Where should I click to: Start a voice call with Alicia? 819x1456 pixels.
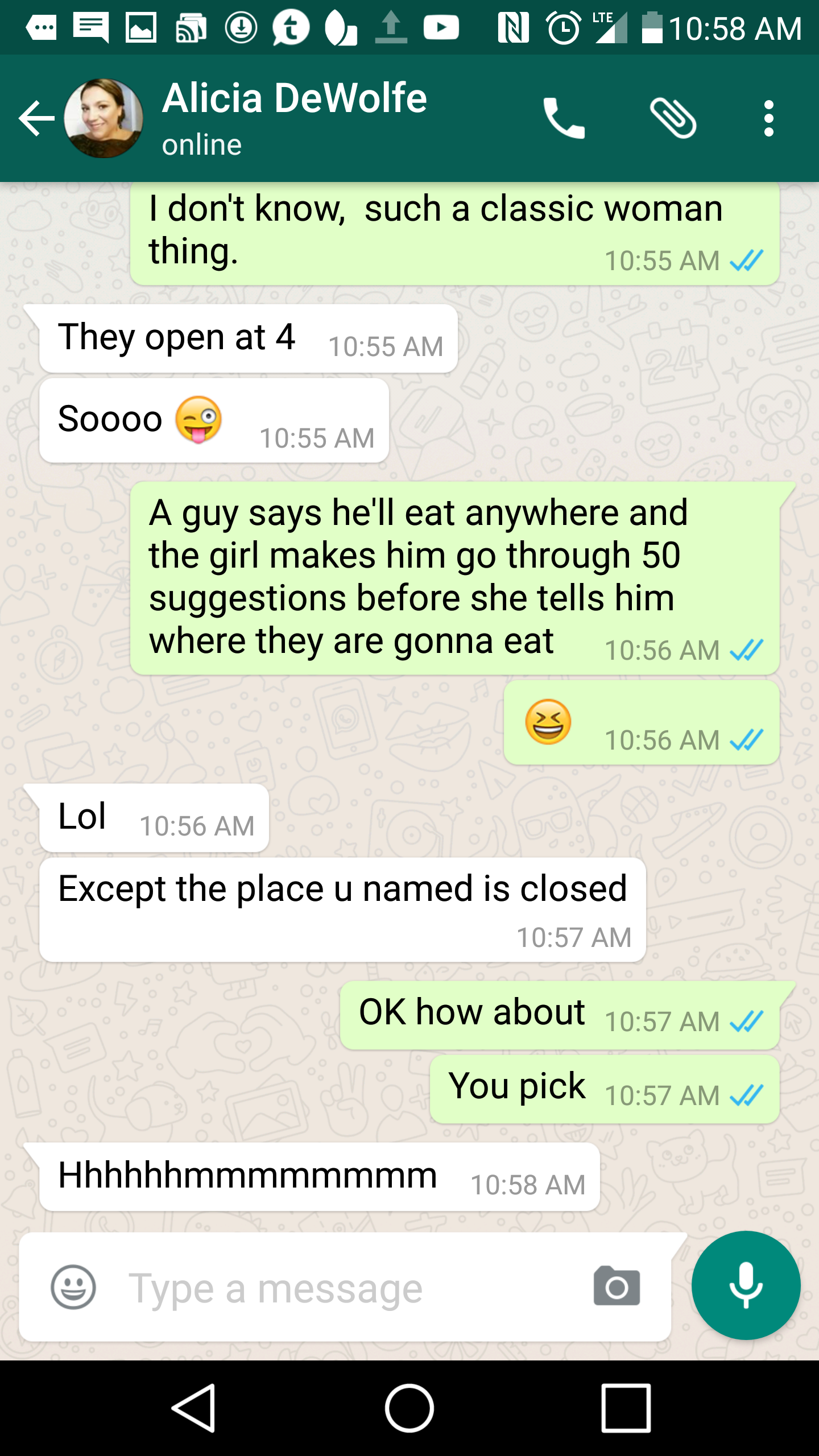pyautogui.click(x=564, y=118)
